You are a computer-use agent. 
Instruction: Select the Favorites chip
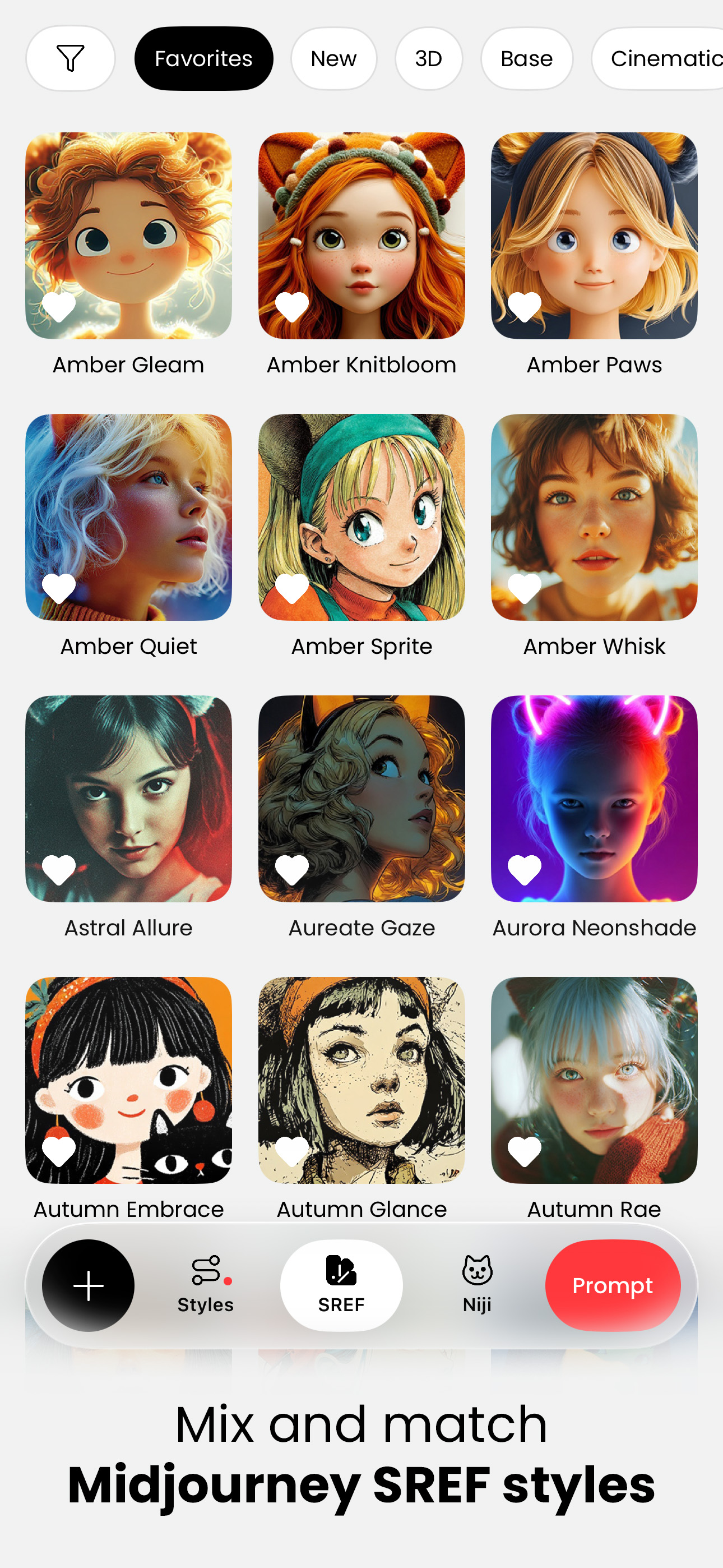(204, 58)
